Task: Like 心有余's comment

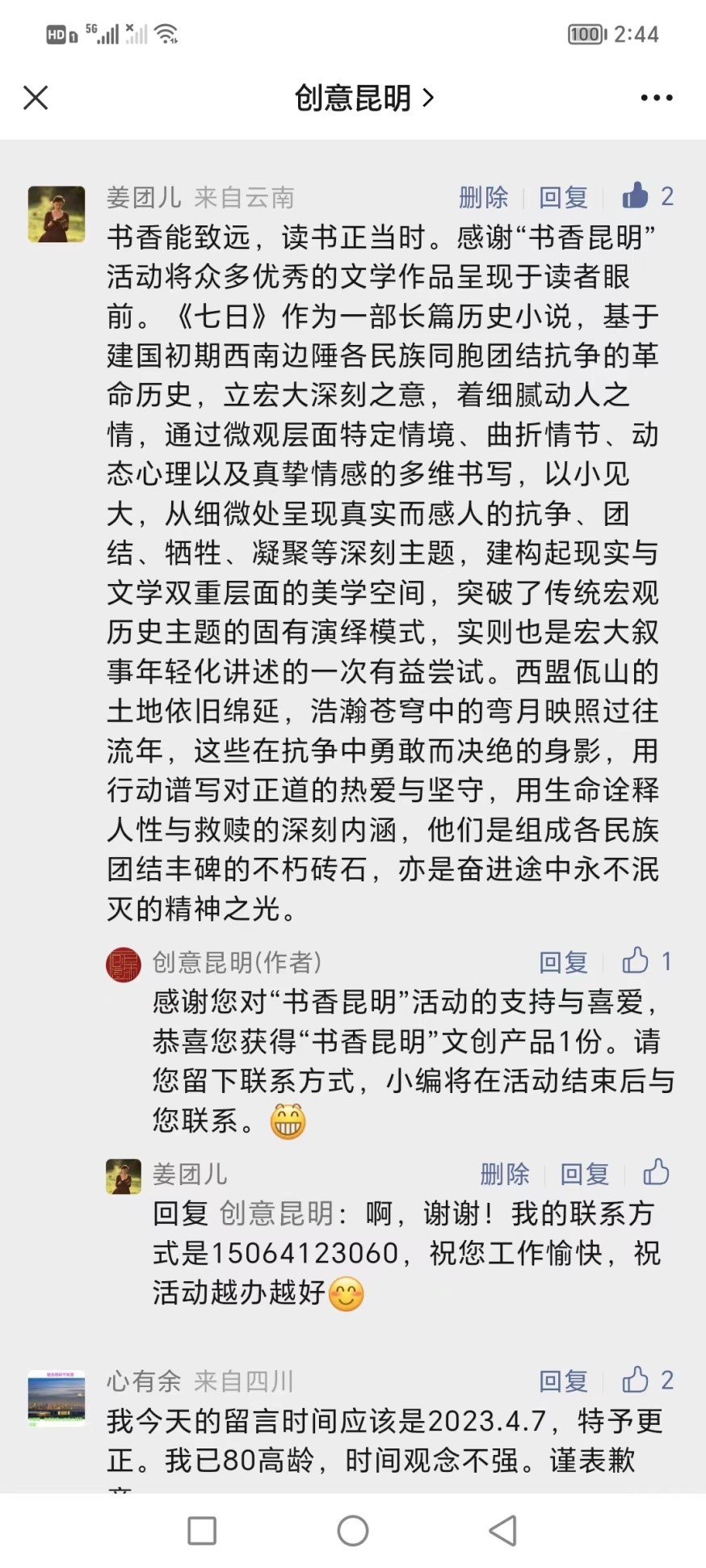Action: (636, 1380)
